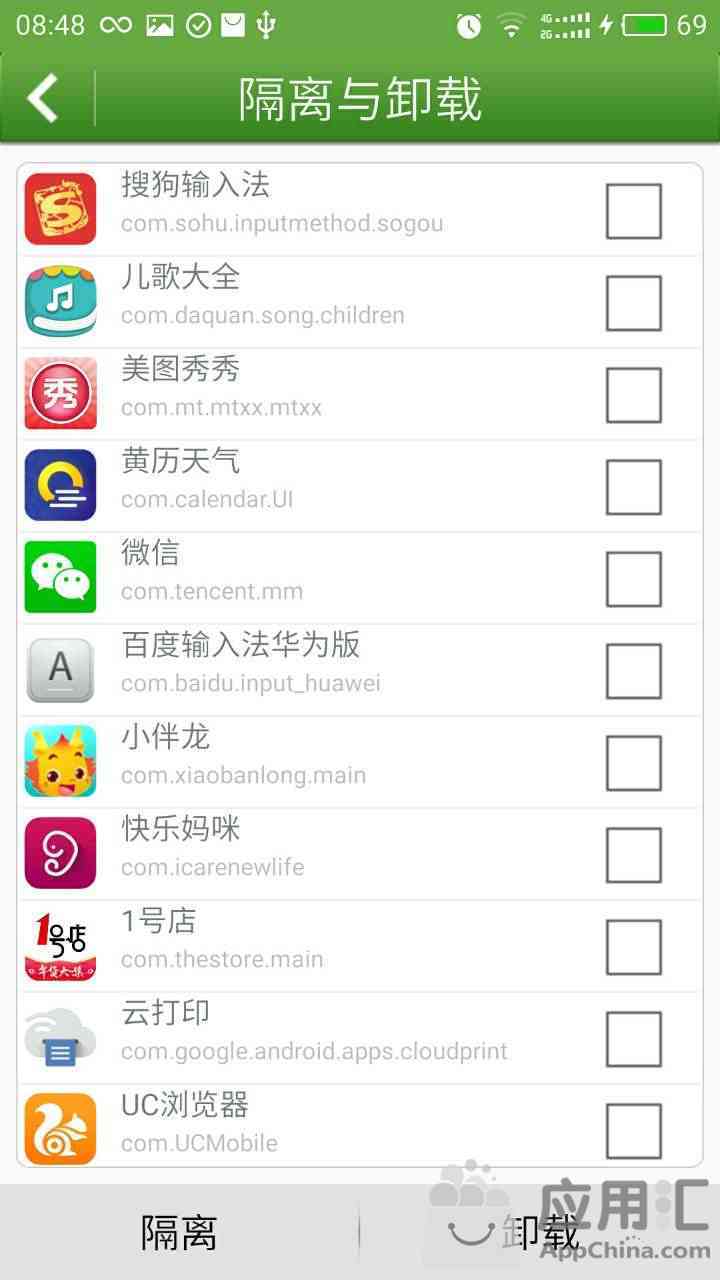
Task: Check the box for 搜狗输入法
Action: click(x=633, y=211)
